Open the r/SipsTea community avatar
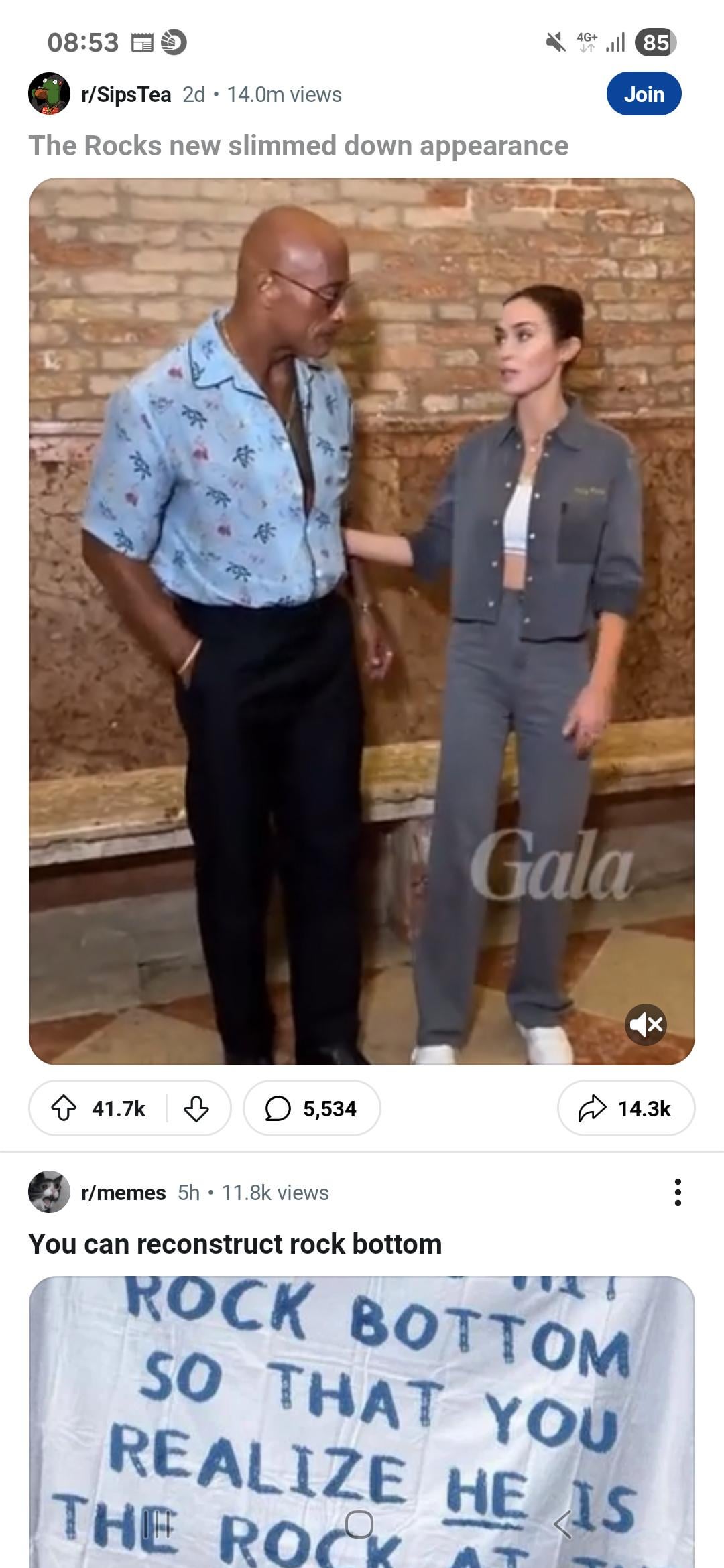The width and height of the screenshot is (724, 1568). pyautogui.click(x=50, y=94)
